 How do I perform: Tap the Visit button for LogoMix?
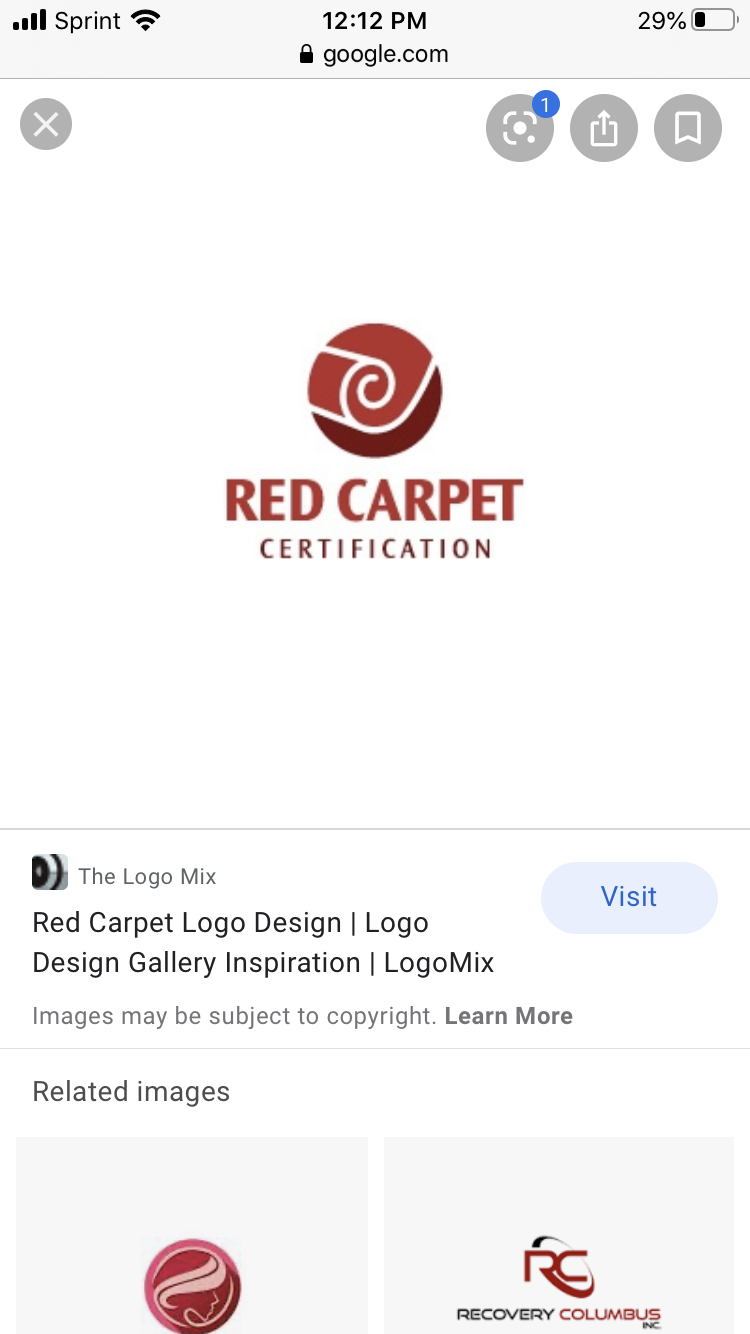coord(629,896)
